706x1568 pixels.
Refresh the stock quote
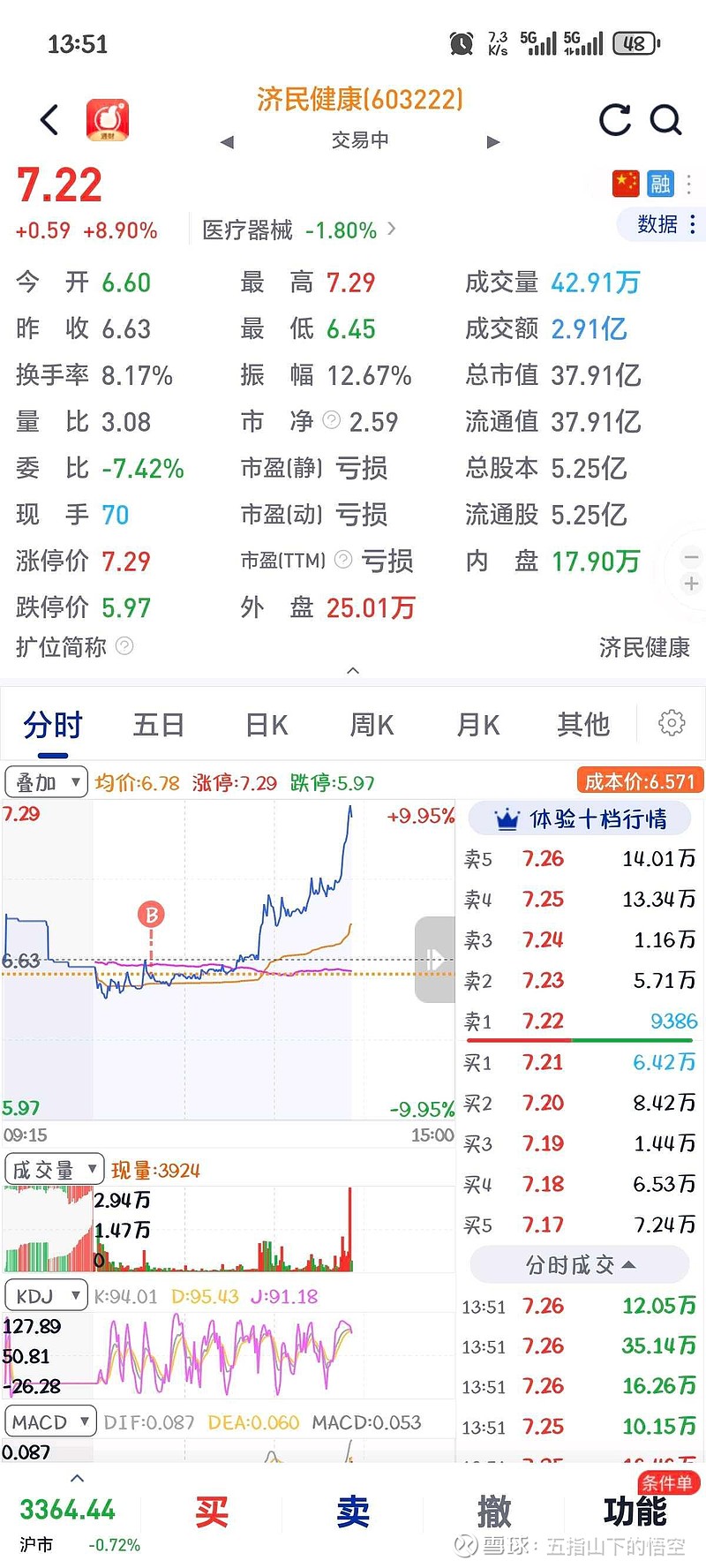click(x=615, y=119)
